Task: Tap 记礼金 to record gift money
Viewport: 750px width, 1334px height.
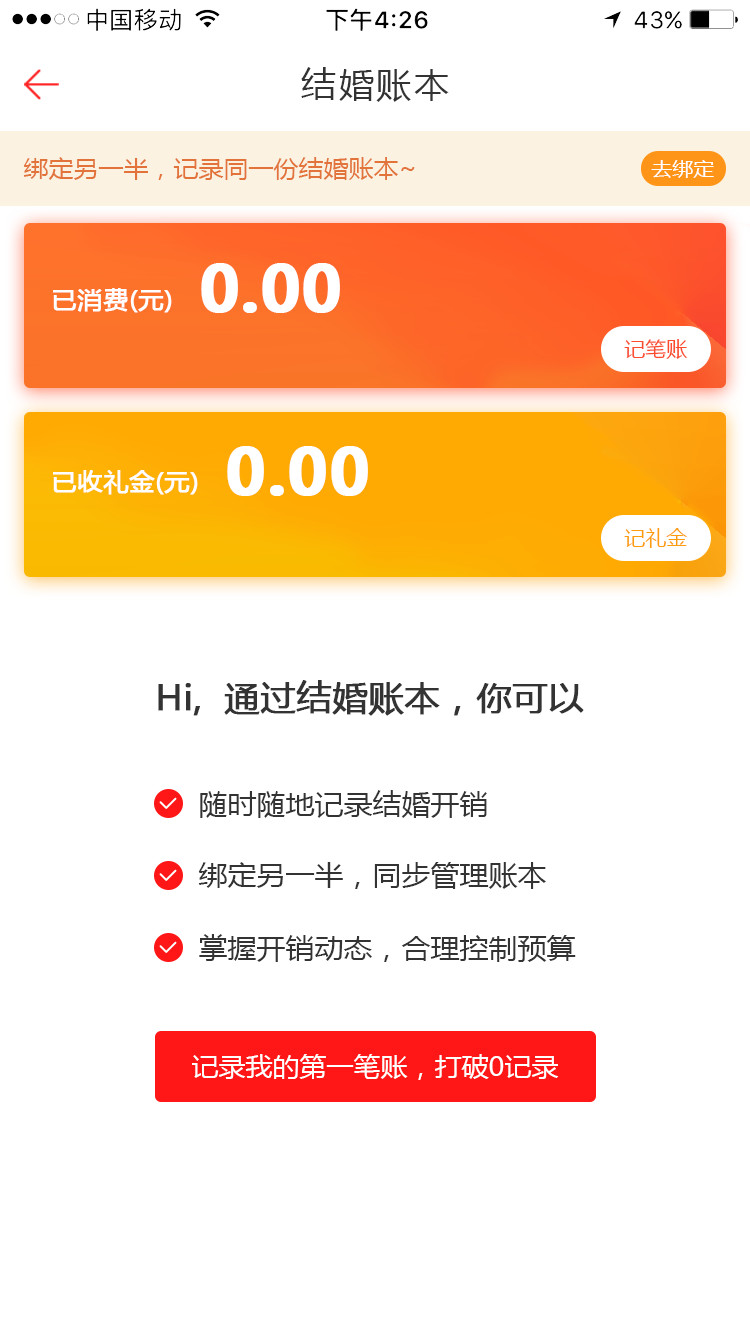Action: coord(656,538)
